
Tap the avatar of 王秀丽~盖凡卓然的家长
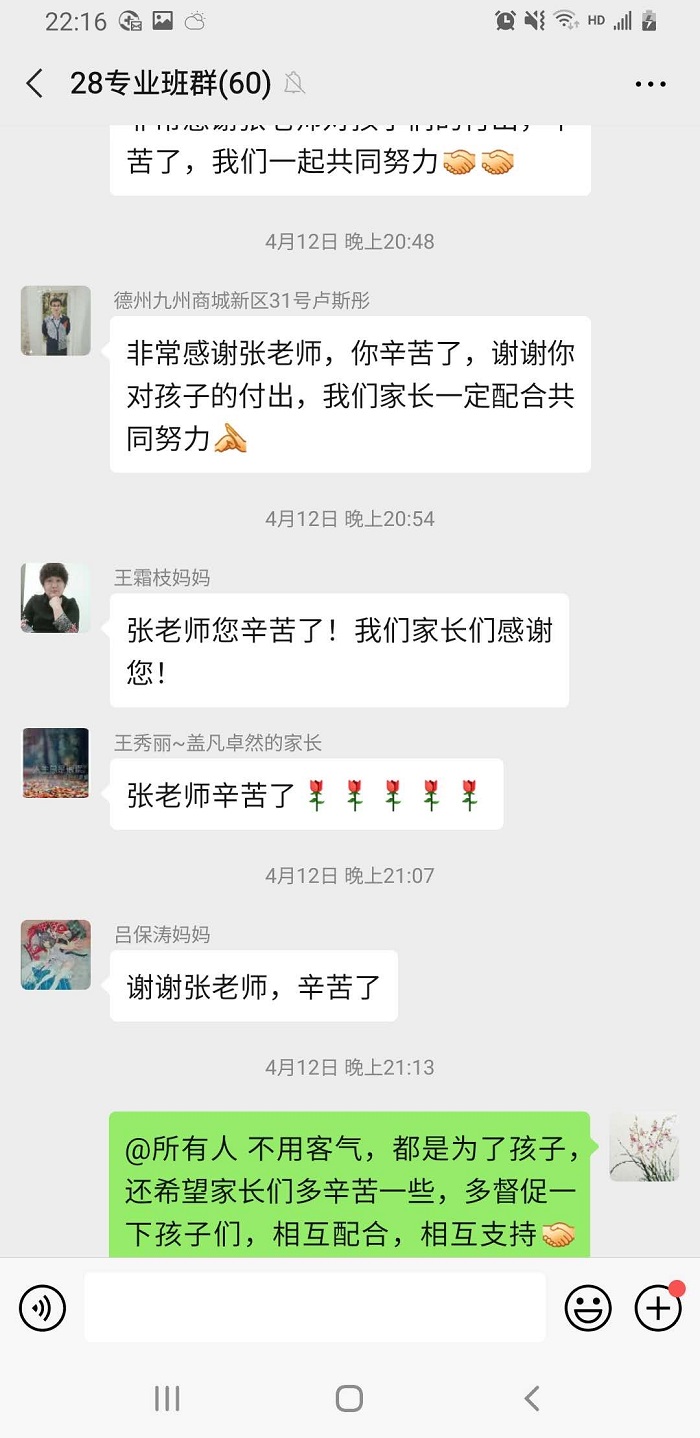(x=56, y=763)
